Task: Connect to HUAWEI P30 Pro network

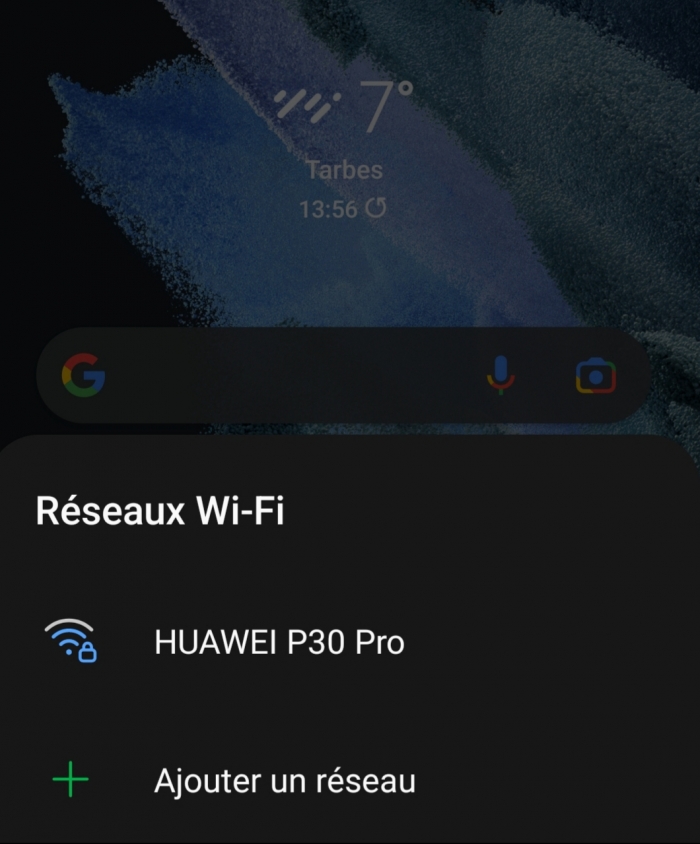Action: pos(279,642)
